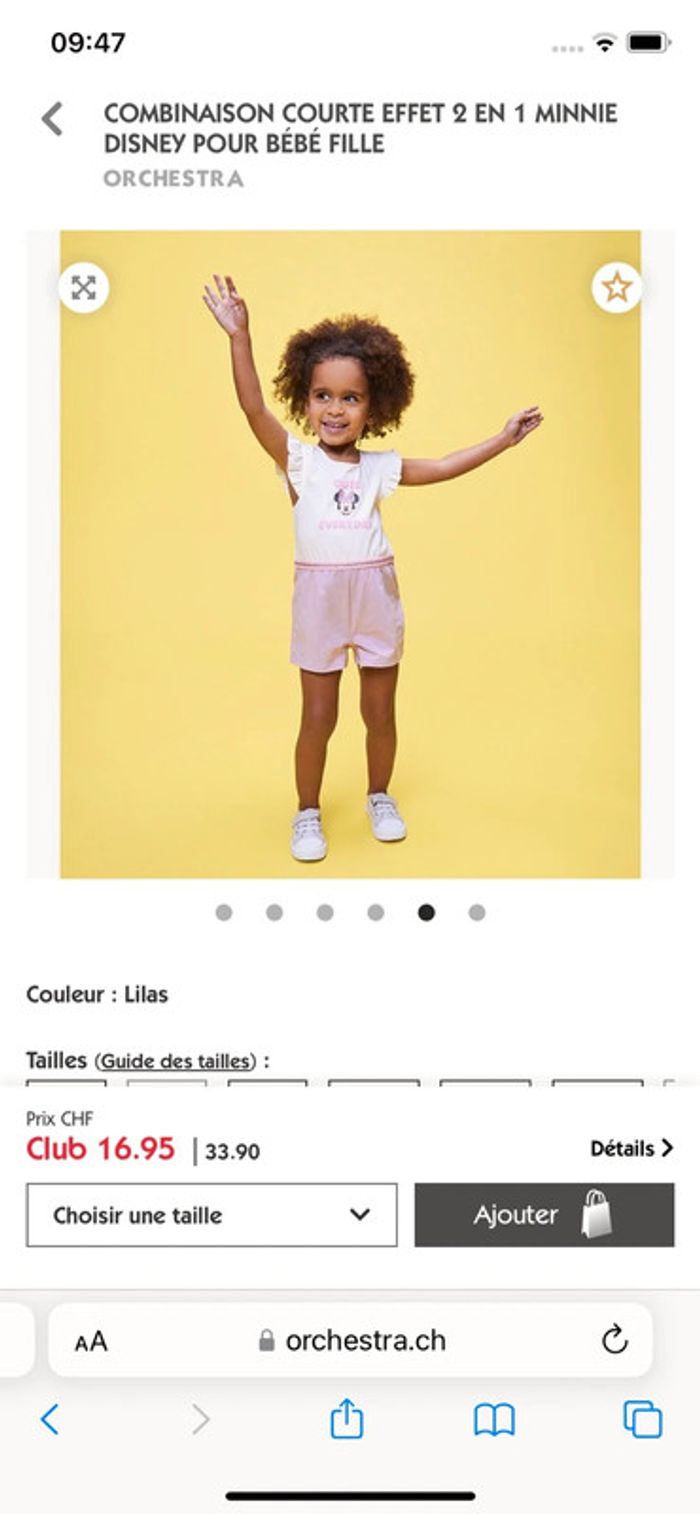Add this product to favorites with star
This screenshot has height=1514, width=700.
[x=616, y=289]
